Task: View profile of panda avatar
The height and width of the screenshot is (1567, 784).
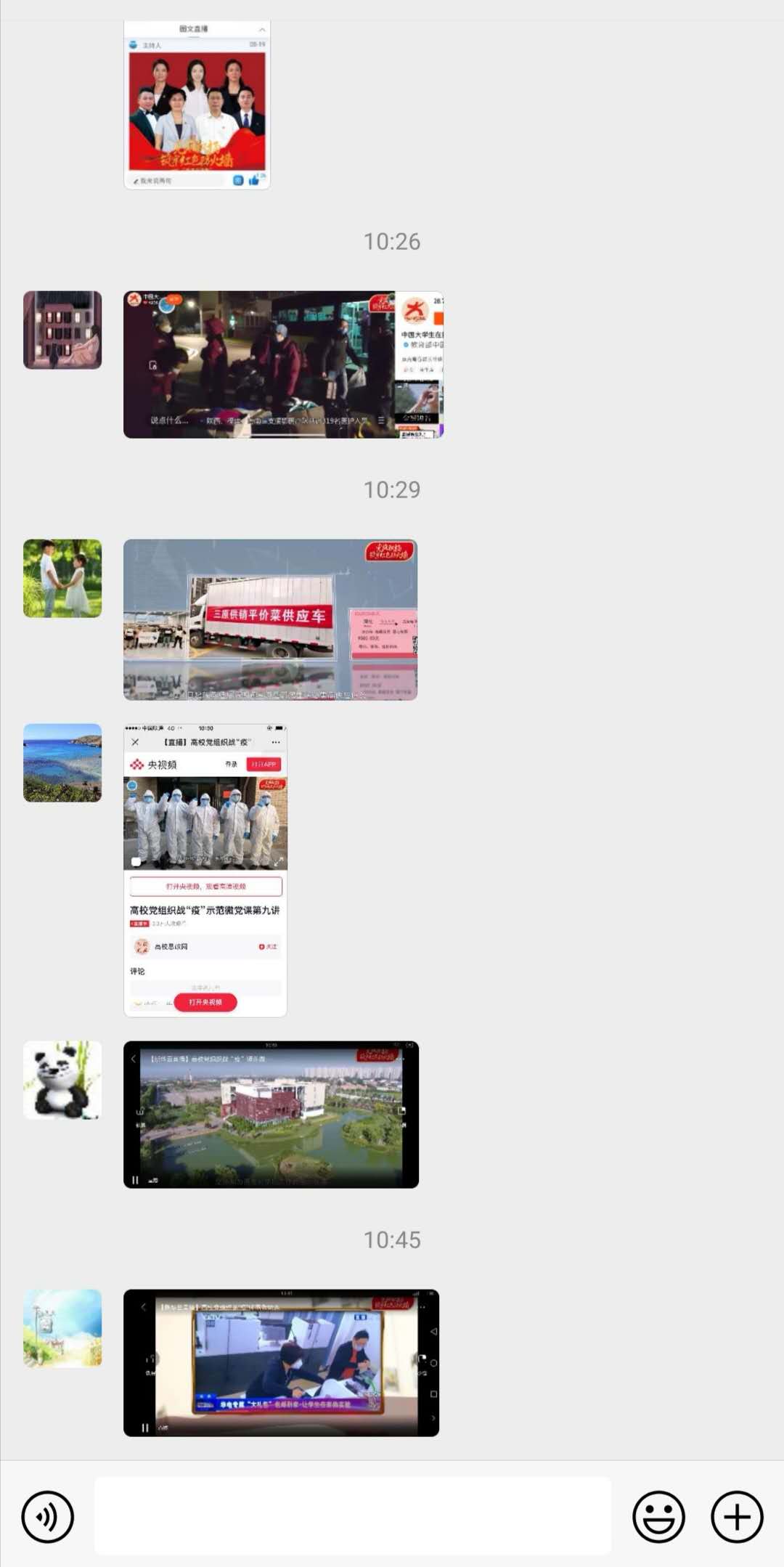Action: [62, 1080]
